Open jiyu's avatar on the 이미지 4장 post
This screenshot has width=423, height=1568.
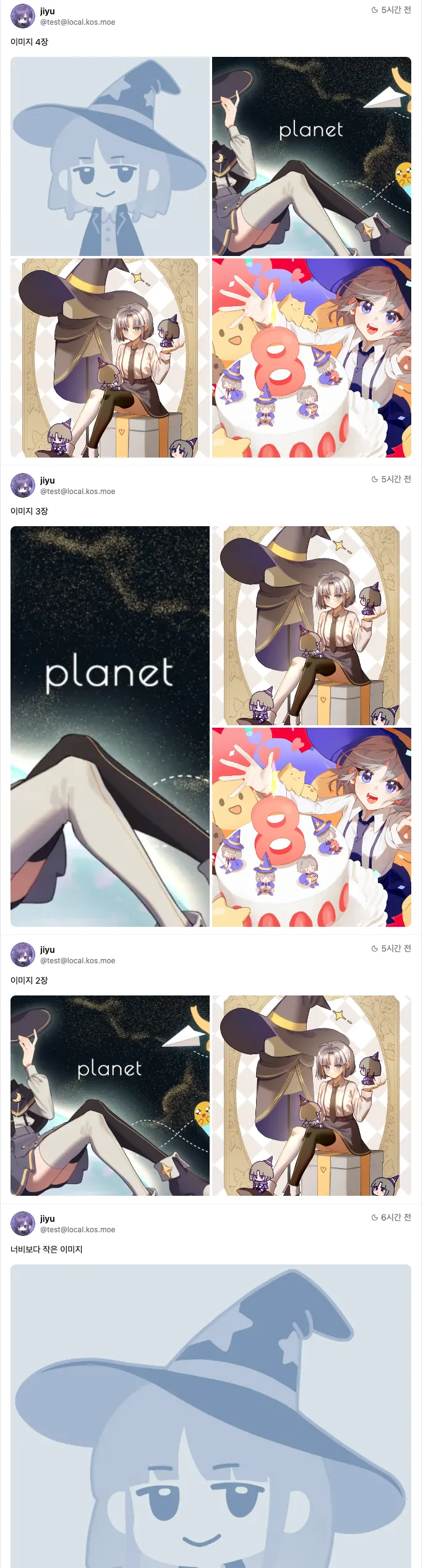[x=23, y=16]
